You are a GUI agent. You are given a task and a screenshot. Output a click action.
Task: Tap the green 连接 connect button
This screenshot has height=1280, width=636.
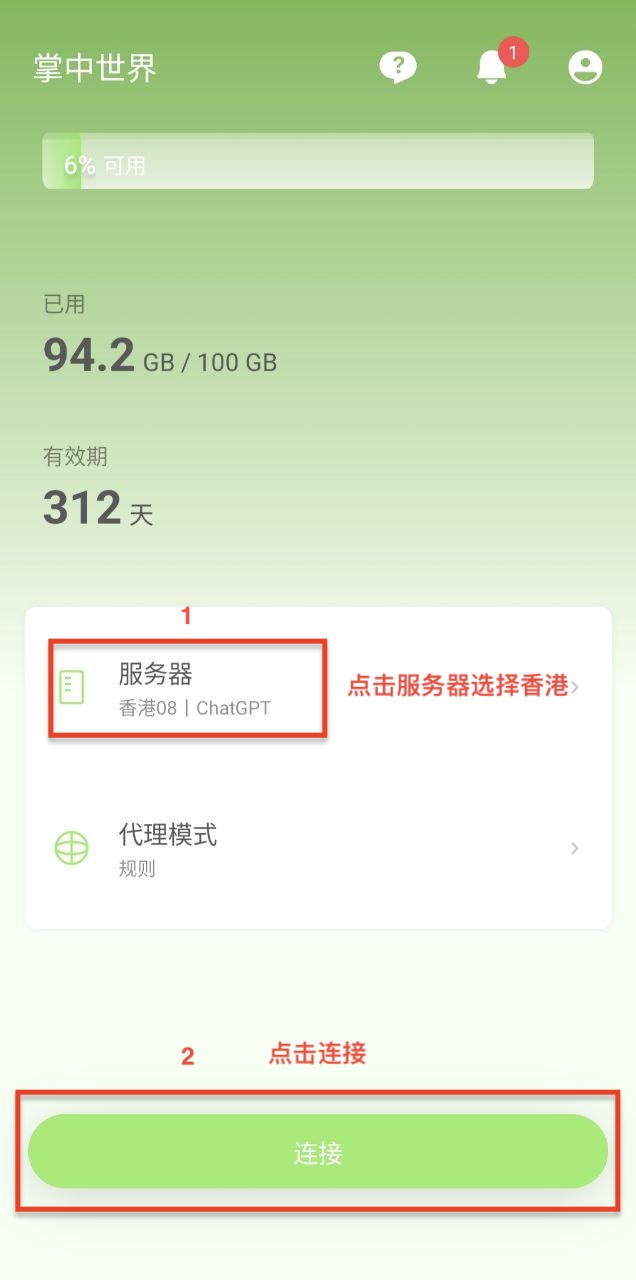318,1152
